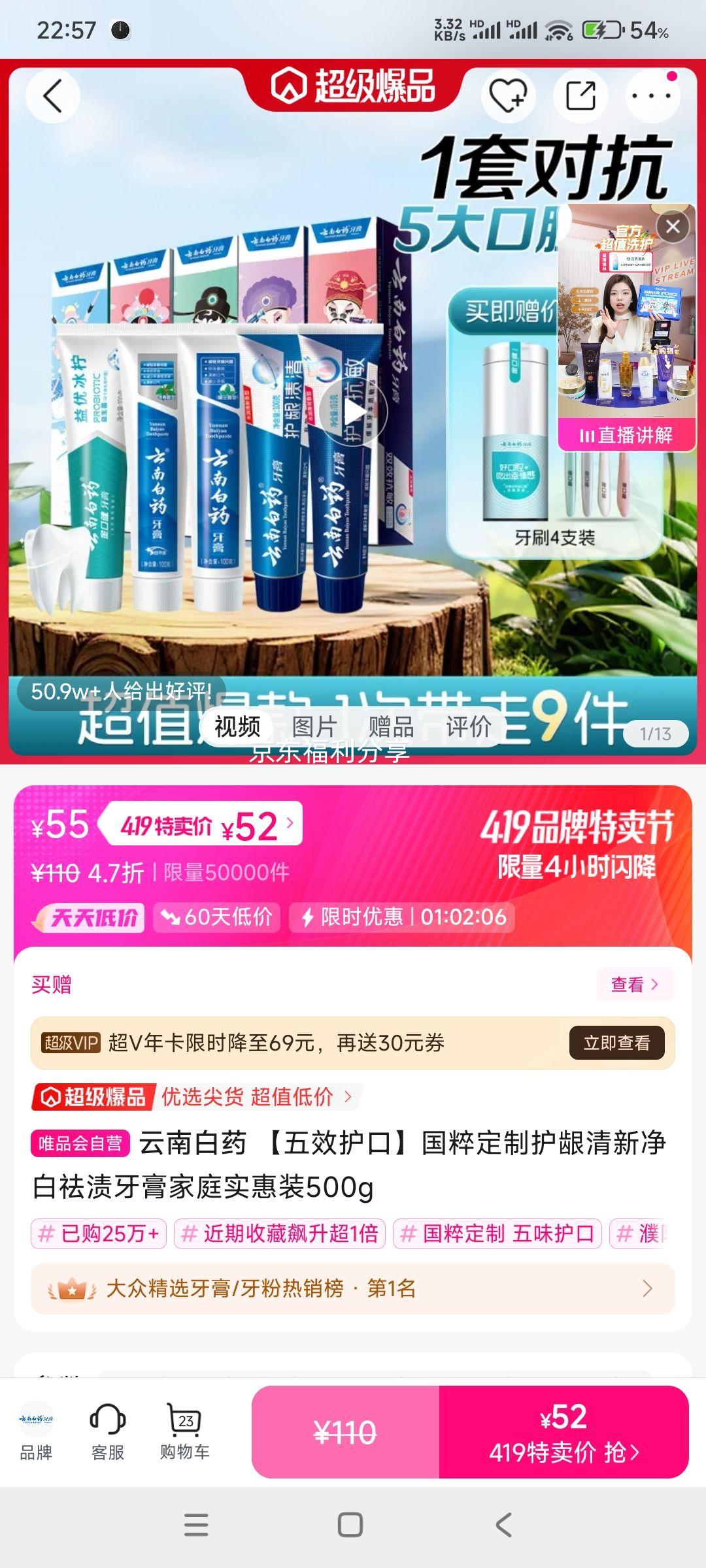Open the 直播讲解 live stream
Screen dimensions: 706x1568
coord(626,435)
